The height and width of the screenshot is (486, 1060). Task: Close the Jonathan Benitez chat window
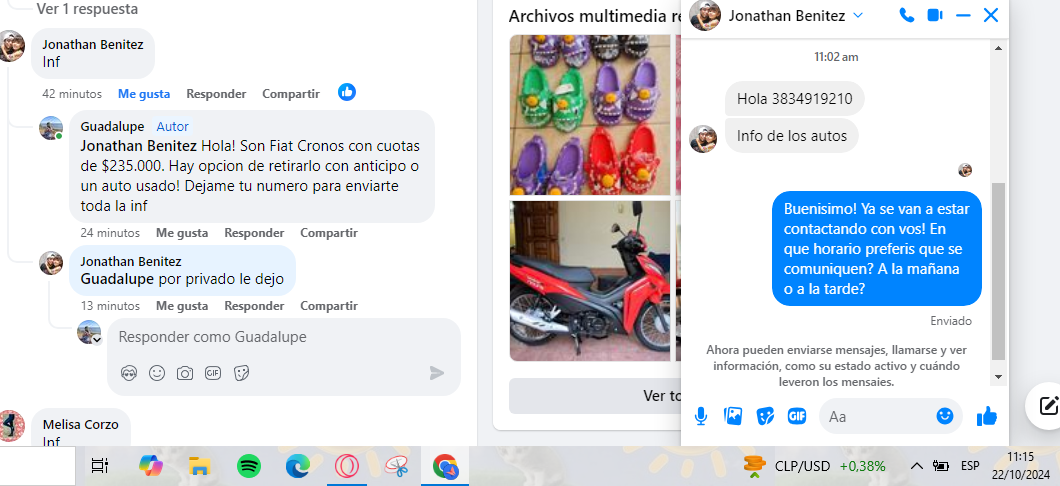(991, 15)
